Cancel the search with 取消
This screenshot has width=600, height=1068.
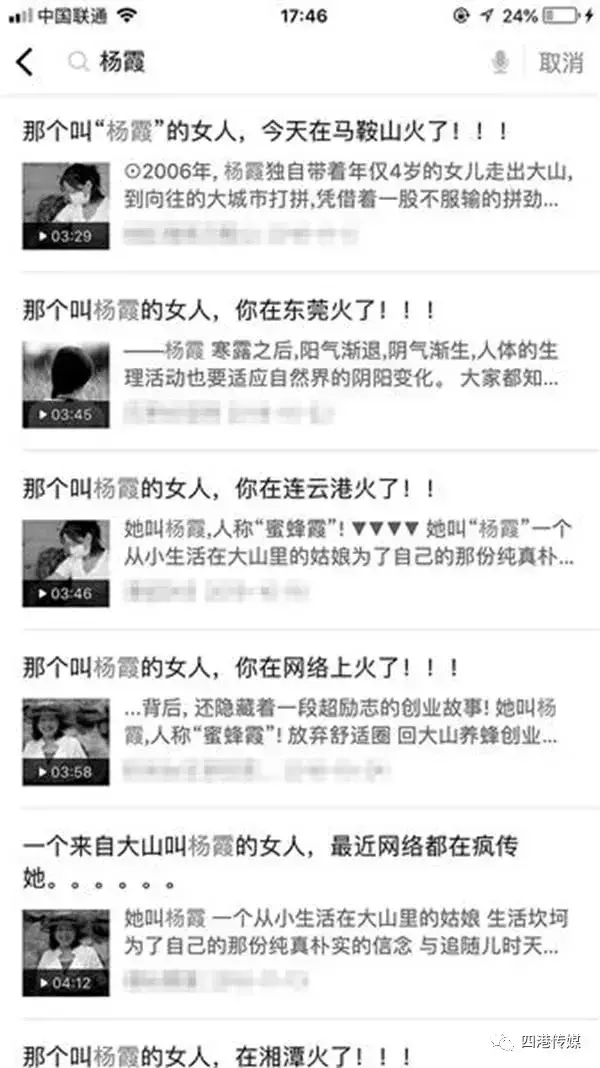pos(560,62)
